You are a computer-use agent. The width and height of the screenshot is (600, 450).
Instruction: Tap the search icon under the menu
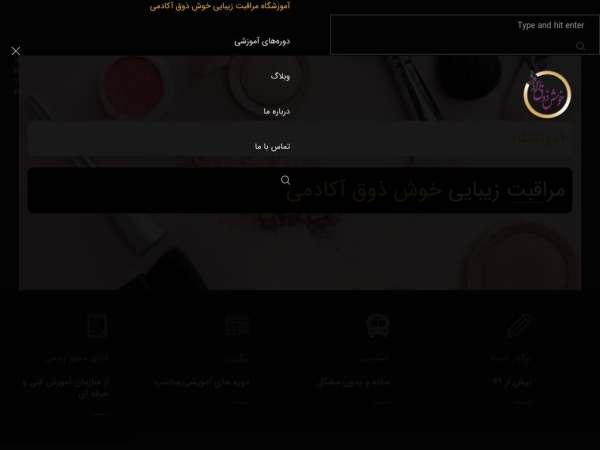point(285,180)
